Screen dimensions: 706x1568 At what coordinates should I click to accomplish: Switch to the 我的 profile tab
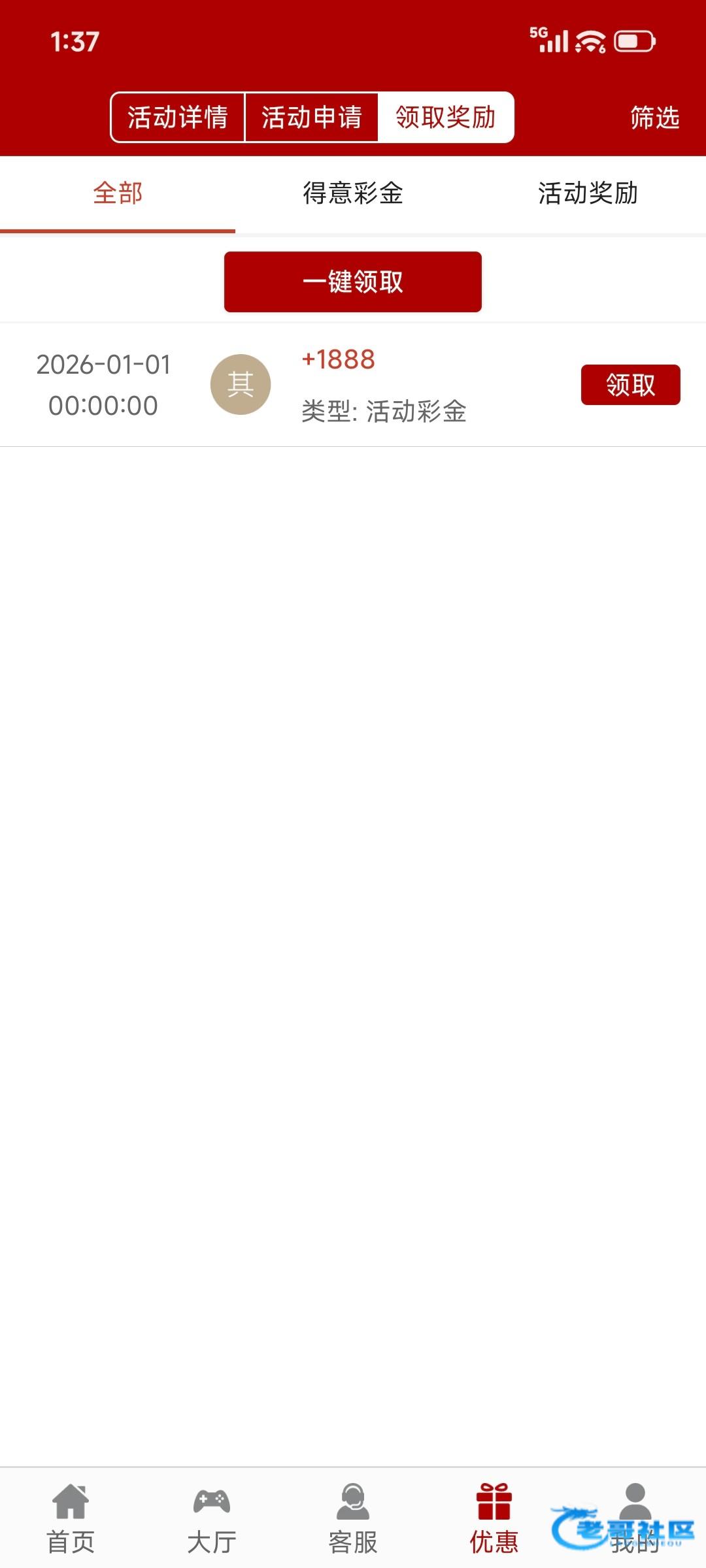(x=635, y=1518)
